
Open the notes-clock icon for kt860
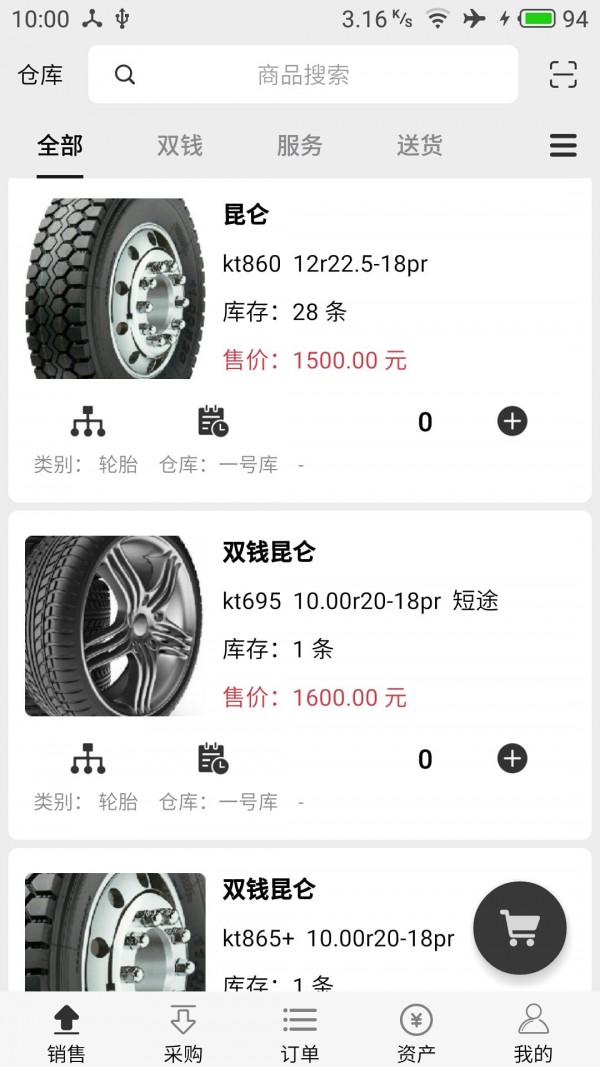[213, 422]
